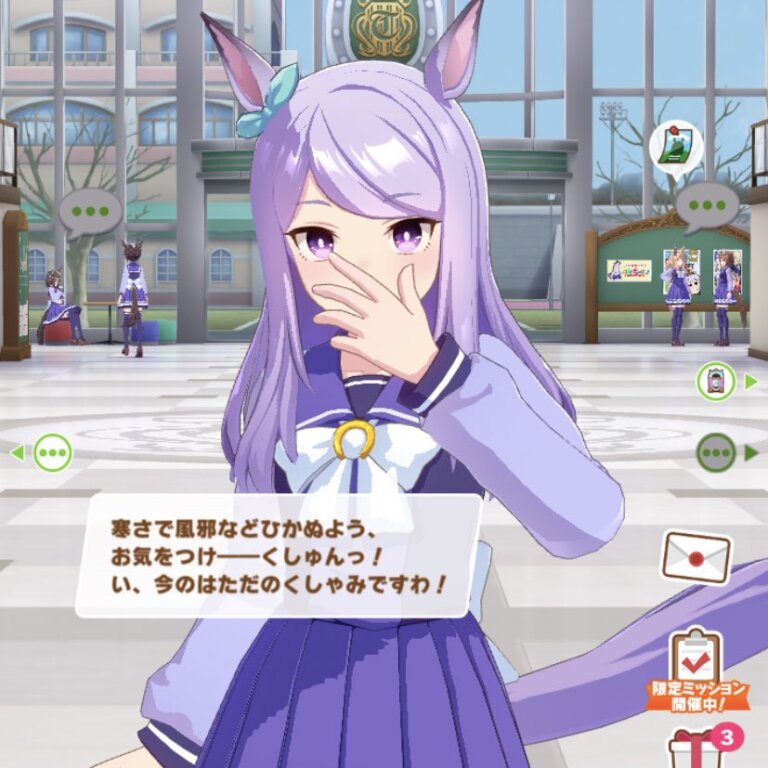768x768 pixels.
Task: Open the mail envelope icon
Action: [696, 556]
